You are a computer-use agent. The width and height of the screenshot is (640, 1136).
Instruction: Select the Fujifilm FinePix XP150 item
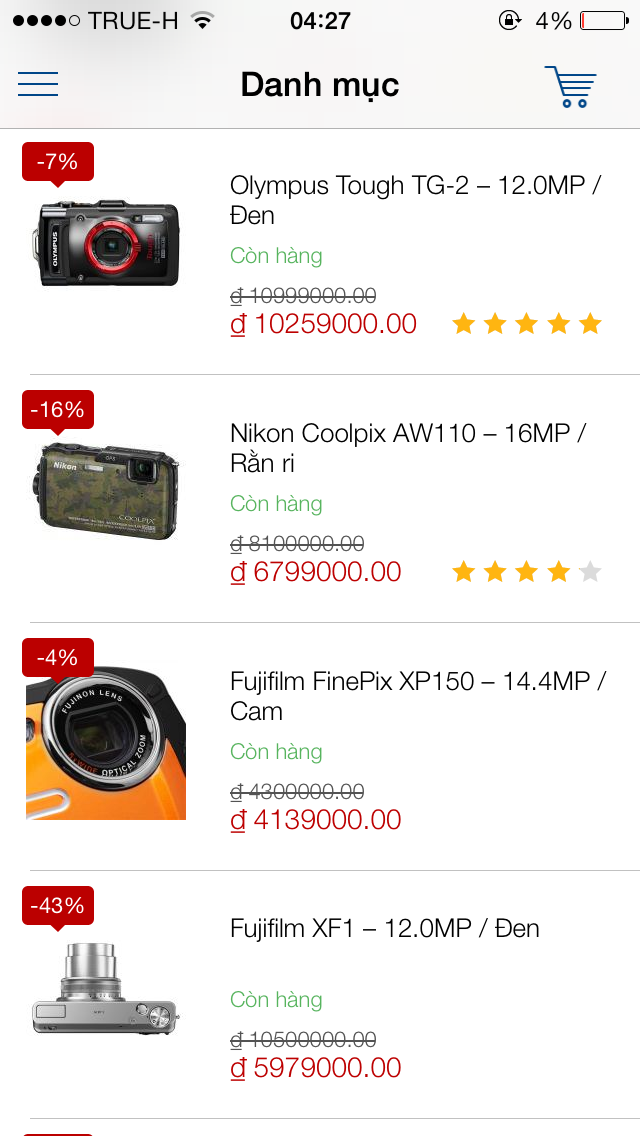(x=418, y=696)
